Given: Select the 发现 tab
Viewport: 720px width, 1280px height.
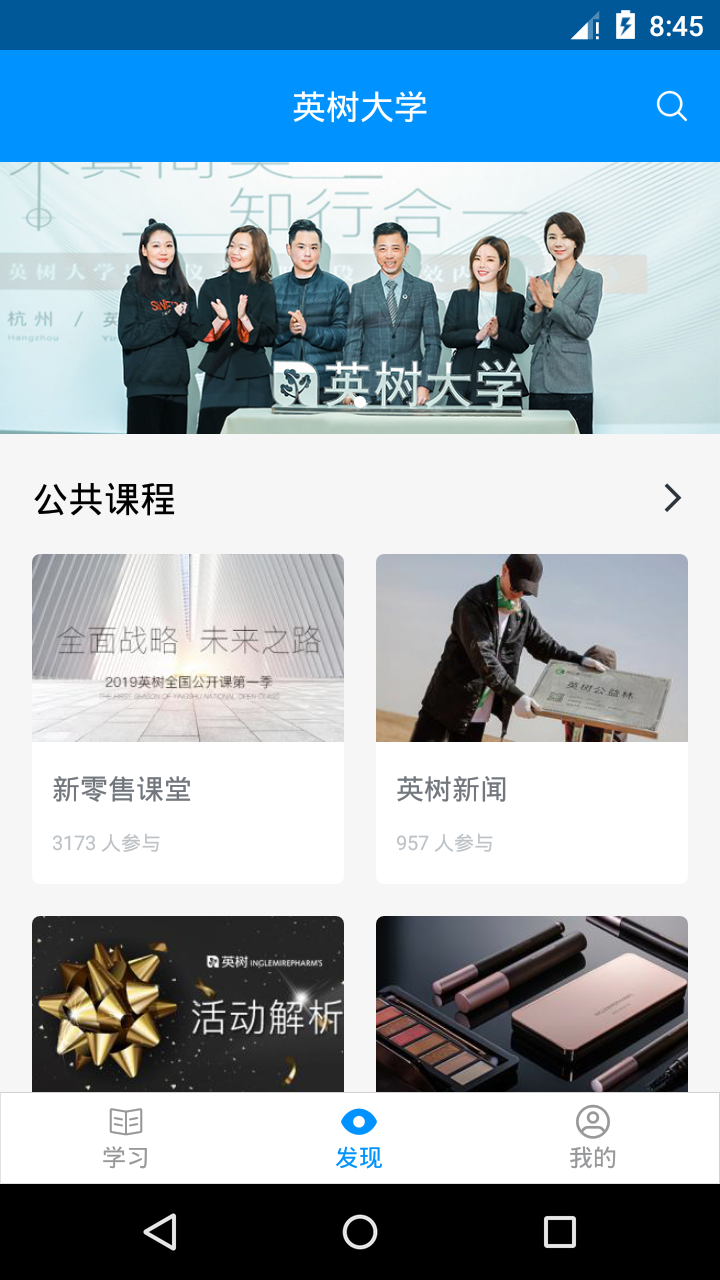Looking at the screenshot, I should click(359, 1138).
